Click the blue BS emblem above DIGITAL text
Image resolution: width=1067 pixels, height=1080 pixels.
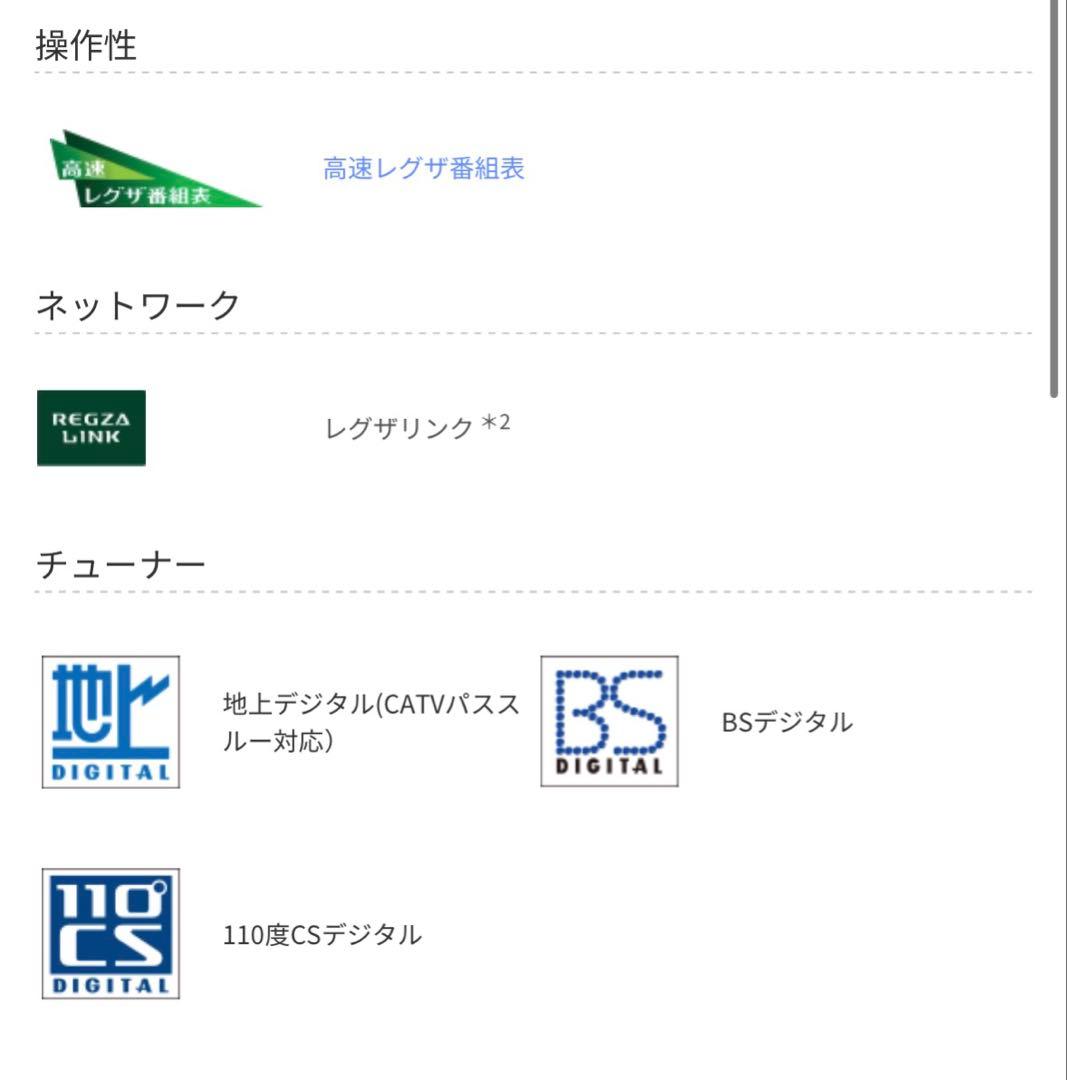tap(609, 710)
